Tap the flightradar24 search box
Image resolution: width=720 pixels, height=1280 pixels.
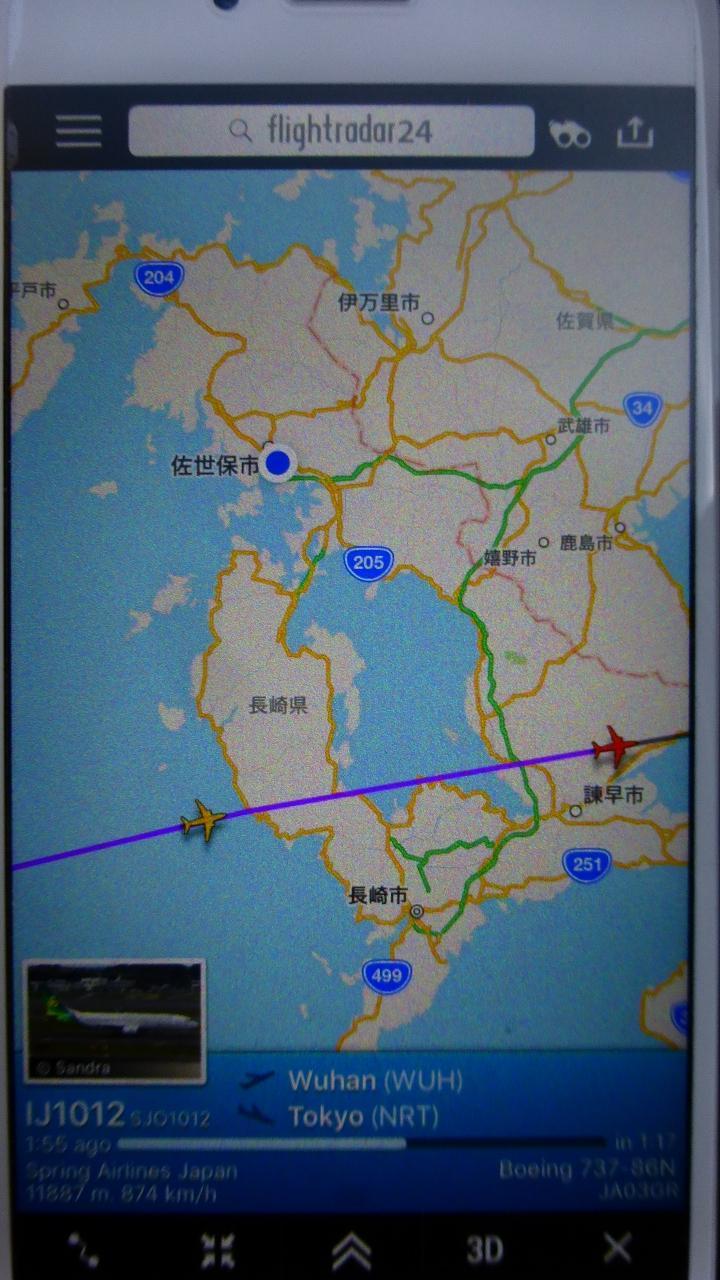click(331, 131)
